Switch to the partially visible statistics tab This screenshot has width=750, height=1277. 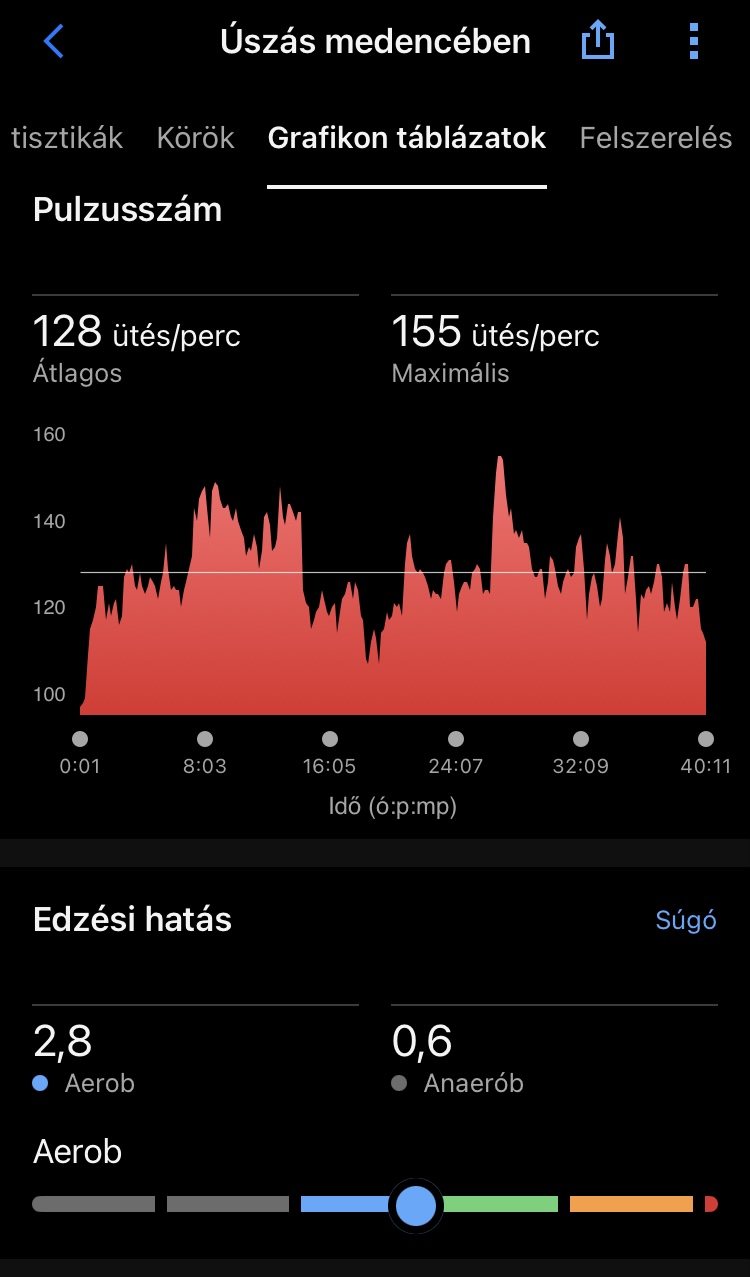pyautogui.click(x=66, y=138)
